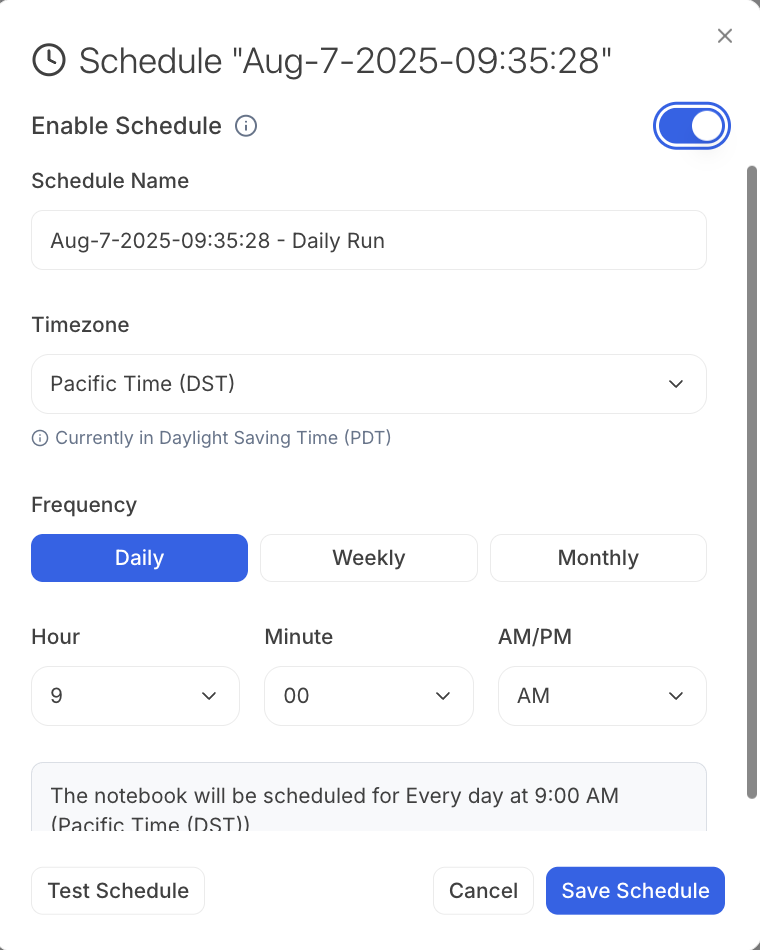
Task: Click the vertical scrollbar on the right
Action: pyautogui.click(x=751, y=480)
